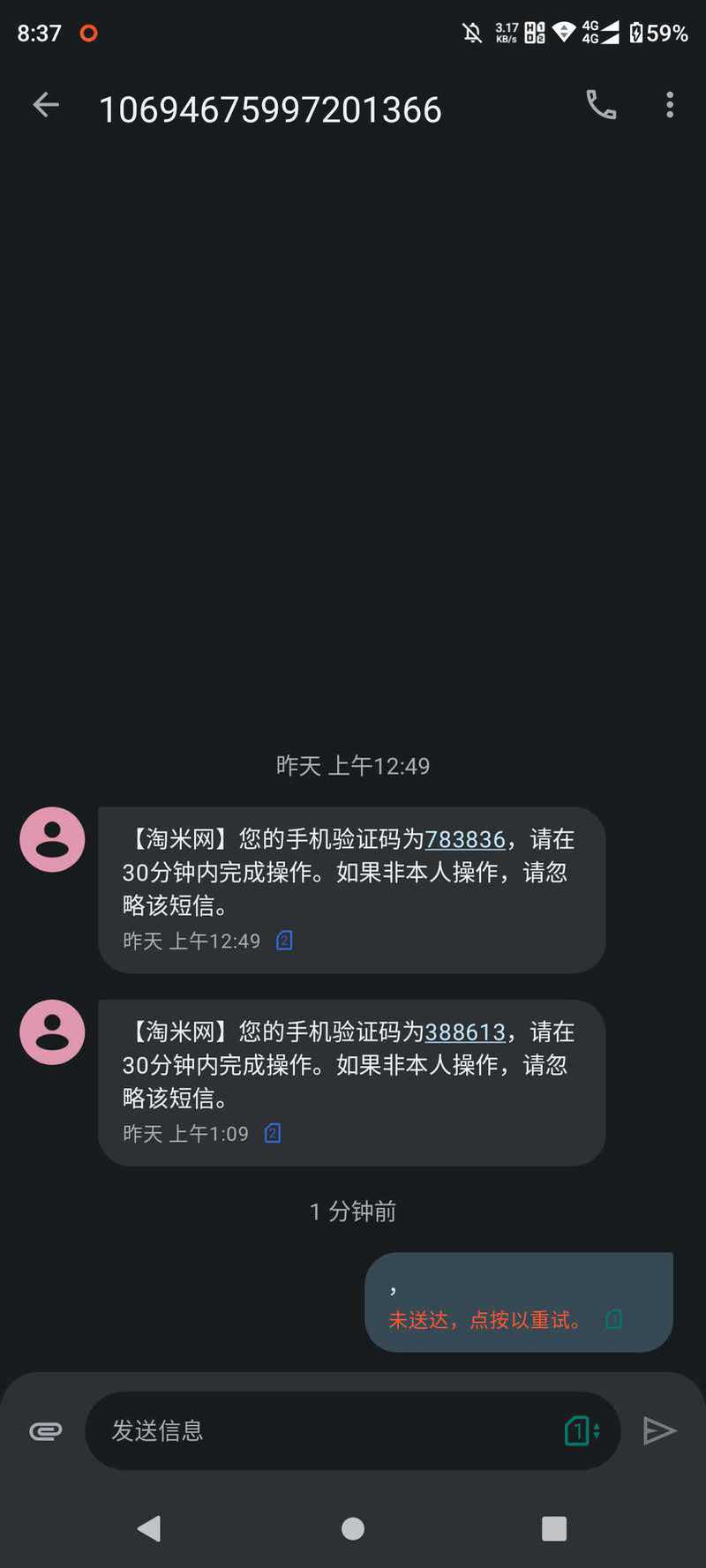
Task: Tap the verification code link 783836
Action: [x=465, y=839]
